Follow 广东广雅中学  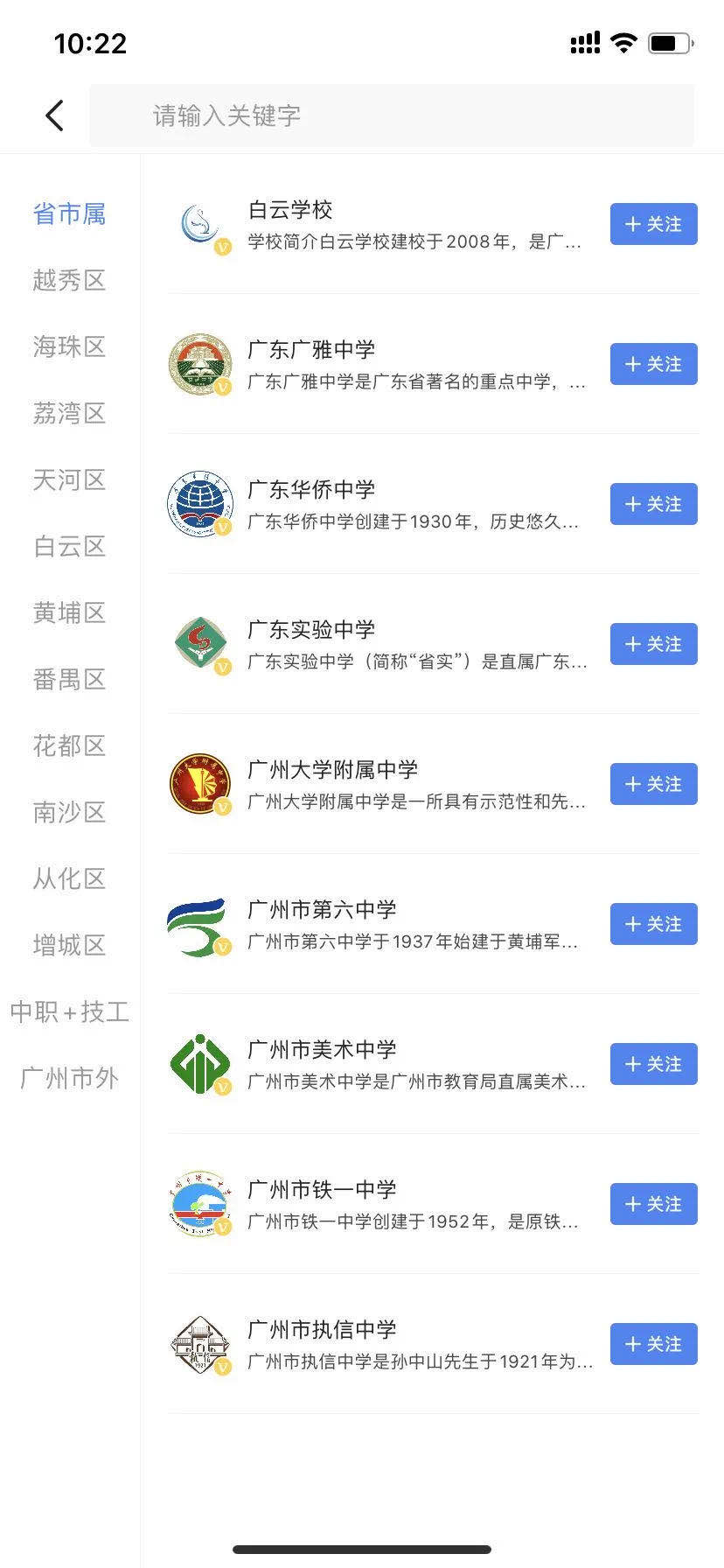pos(653,364)
